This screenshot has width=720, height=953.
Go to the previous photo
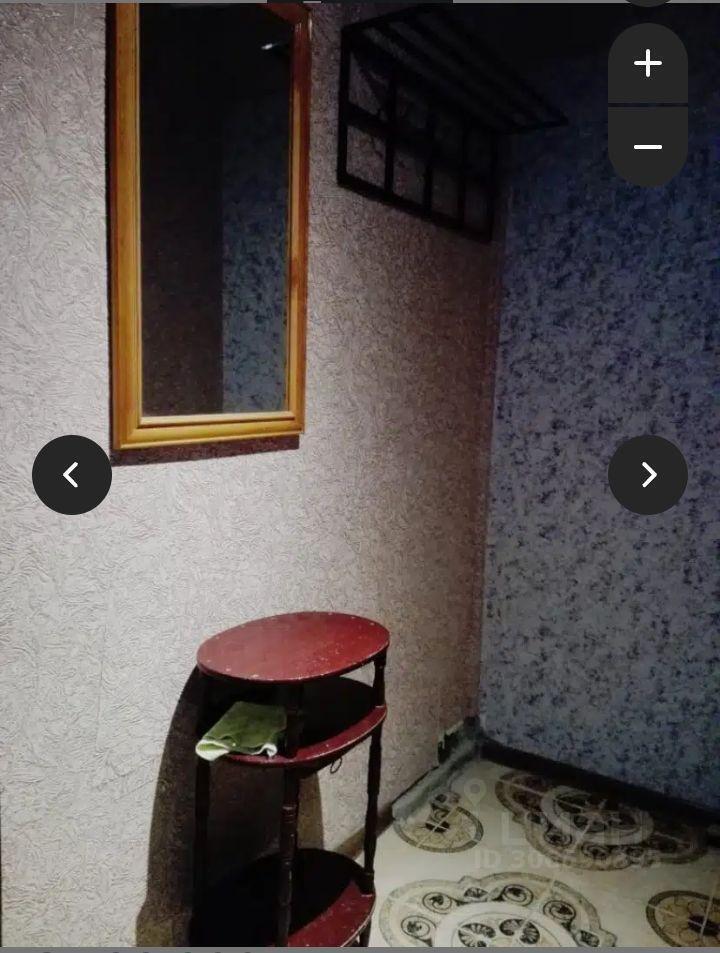[x=72, y=475]
